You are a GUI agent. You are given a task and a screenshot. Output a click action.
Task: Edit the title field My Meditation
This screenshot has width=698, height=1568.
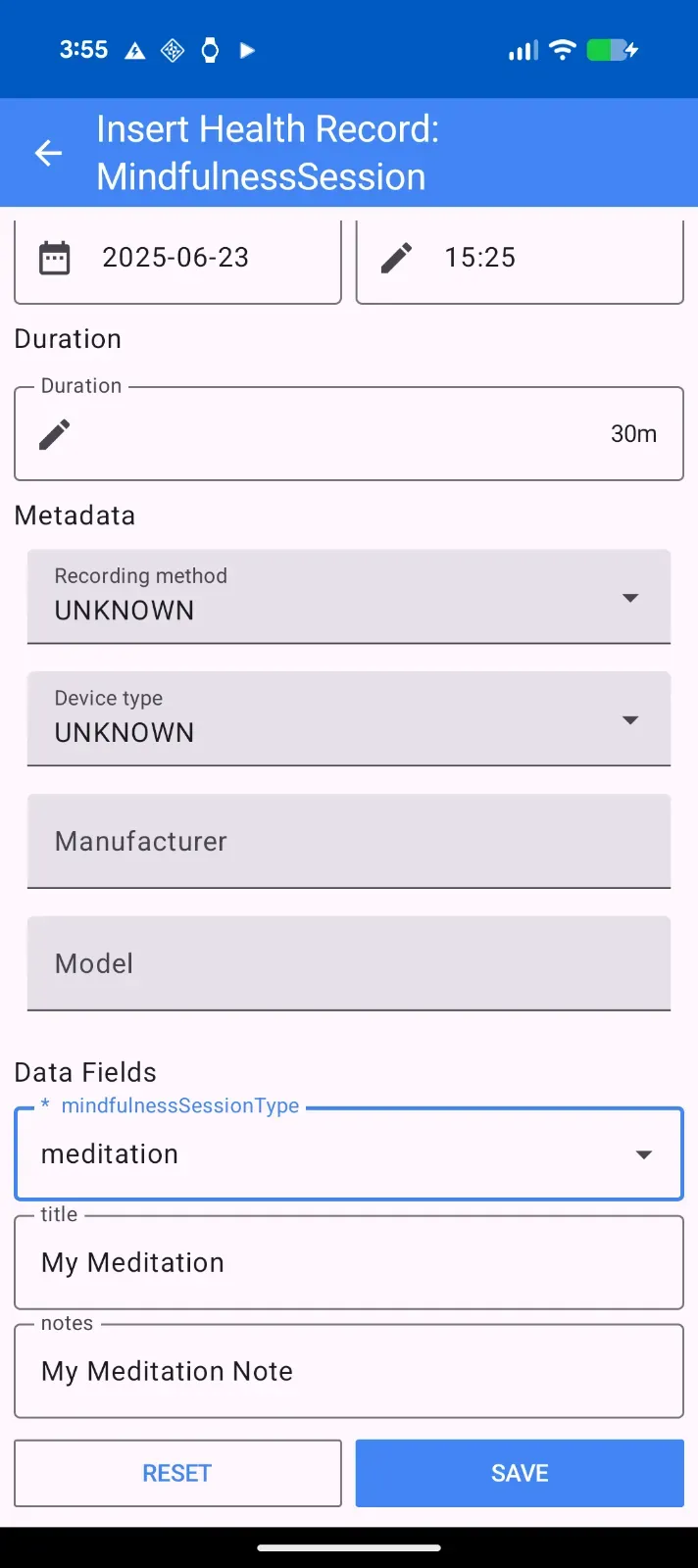(348, 1263)
